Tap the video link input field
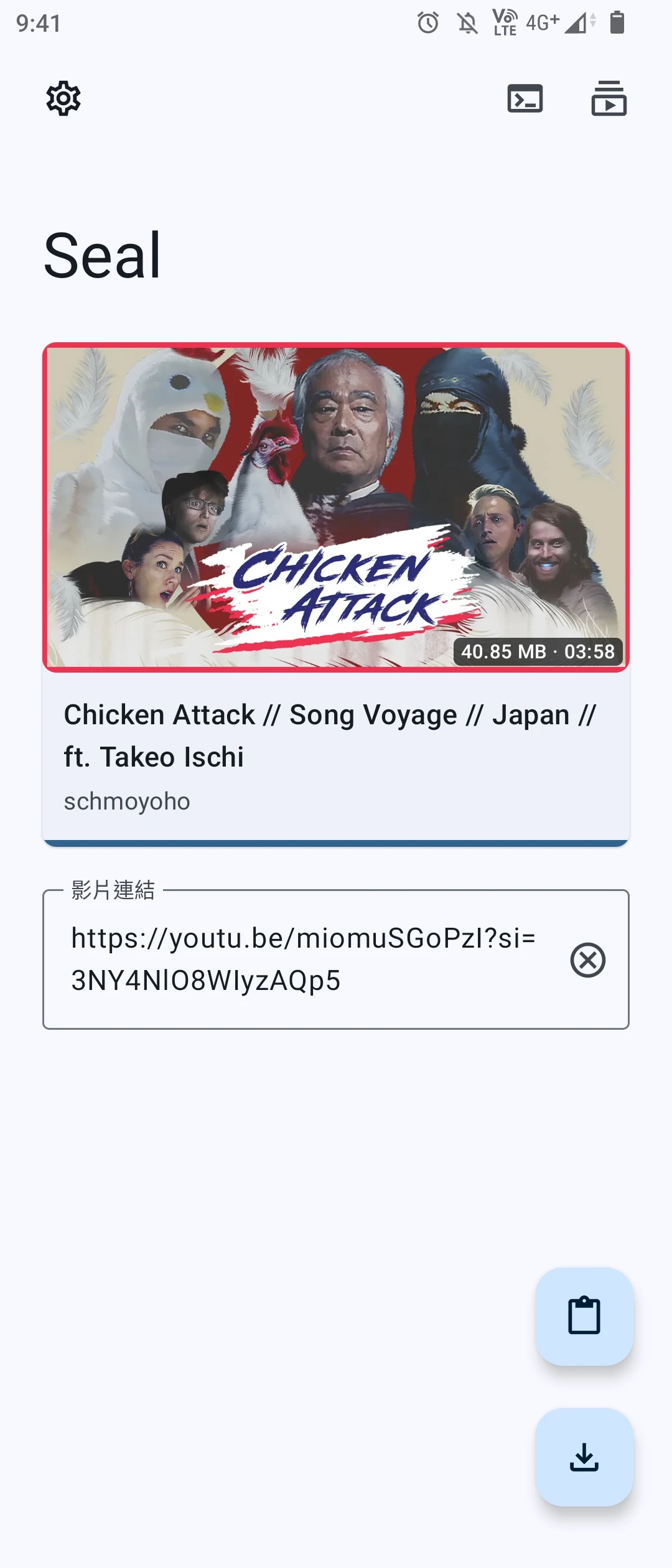The image size is (672, 1568). point(304,959)
